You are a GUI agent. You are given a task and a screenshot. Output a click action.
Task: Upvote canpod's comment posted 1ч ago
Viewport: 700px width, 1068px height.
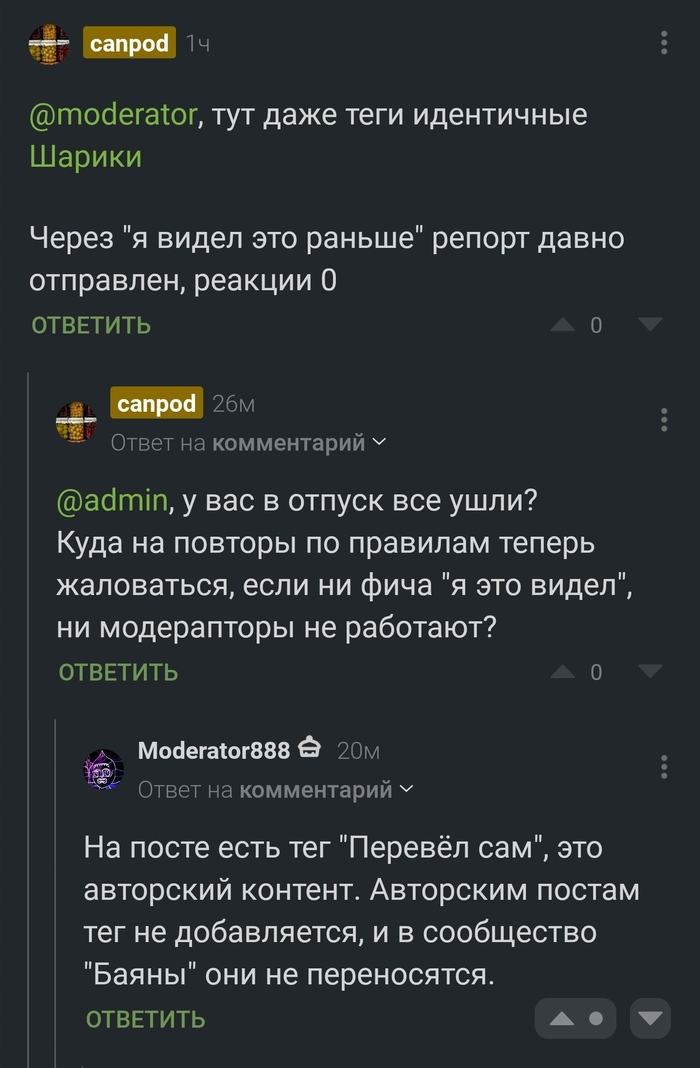[563, 324]
